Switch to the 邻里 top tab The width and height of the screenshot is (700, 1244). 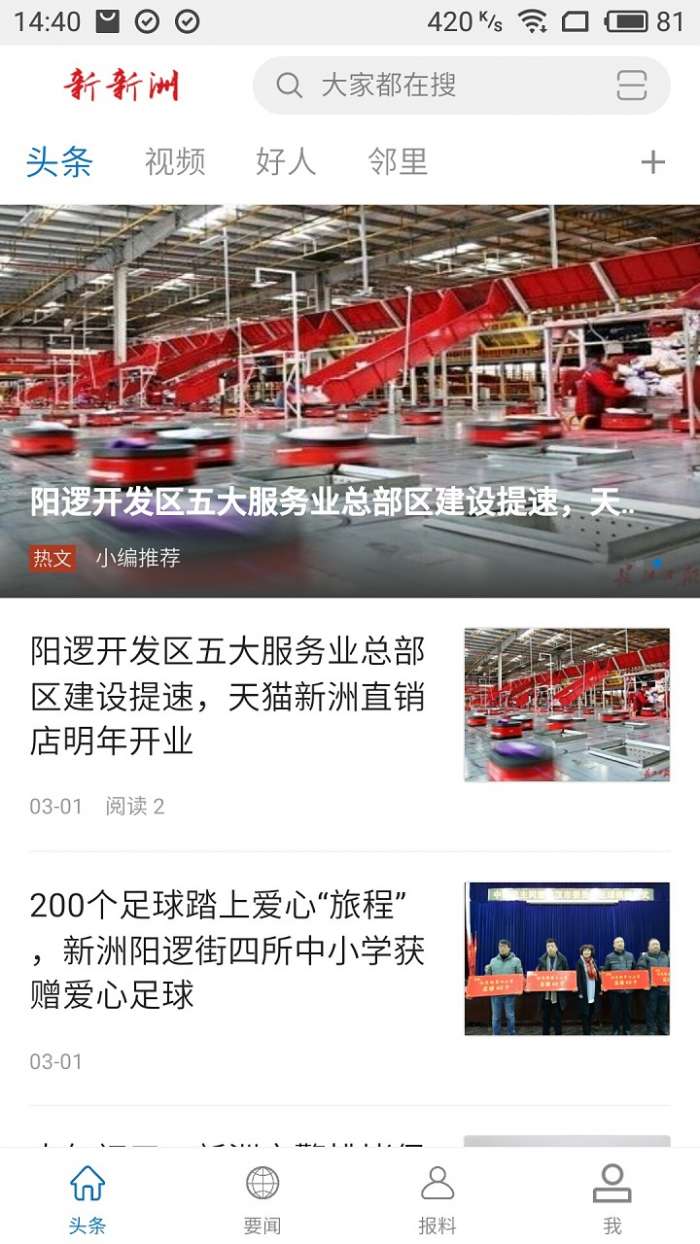pyautogui.click(x=397, y=162)
